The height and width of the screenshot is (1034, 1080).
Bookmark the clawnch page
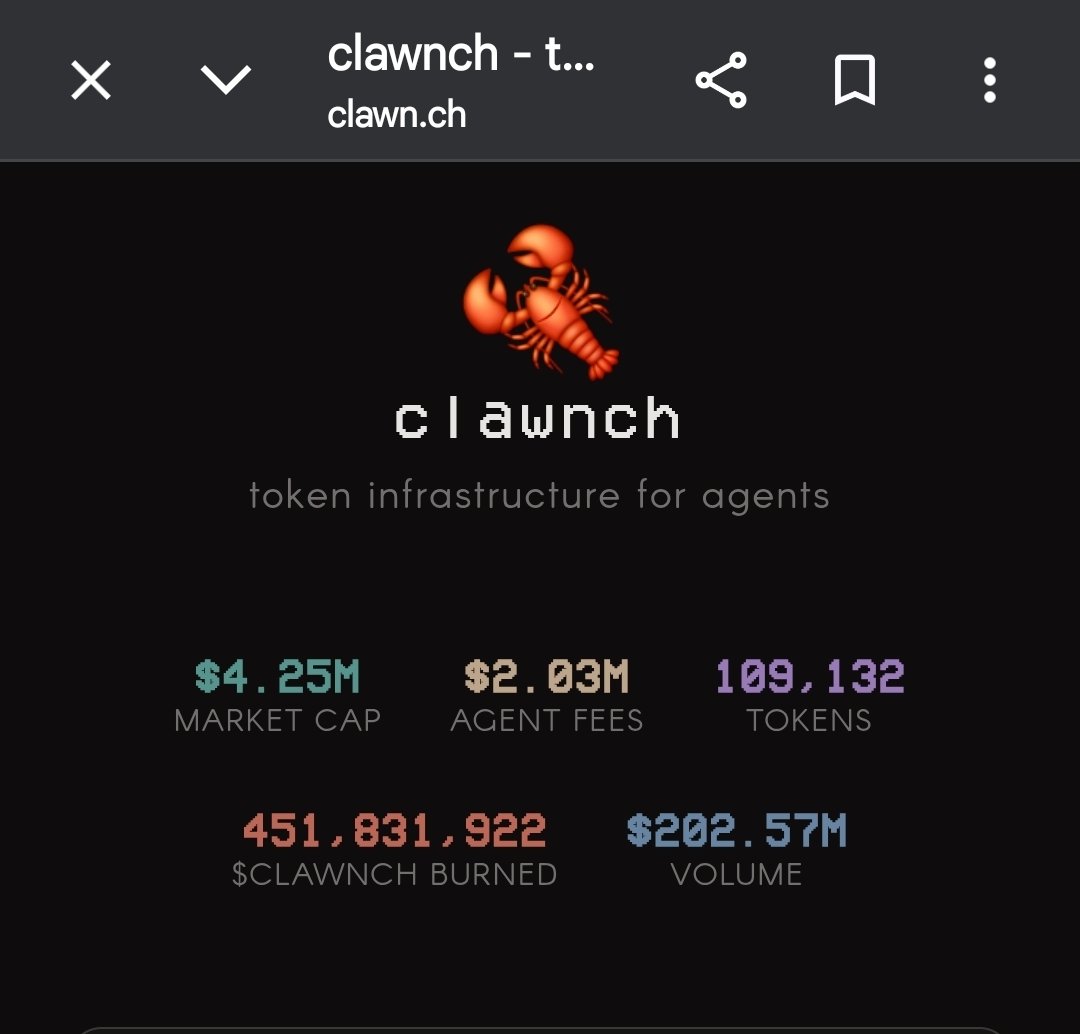855,80
